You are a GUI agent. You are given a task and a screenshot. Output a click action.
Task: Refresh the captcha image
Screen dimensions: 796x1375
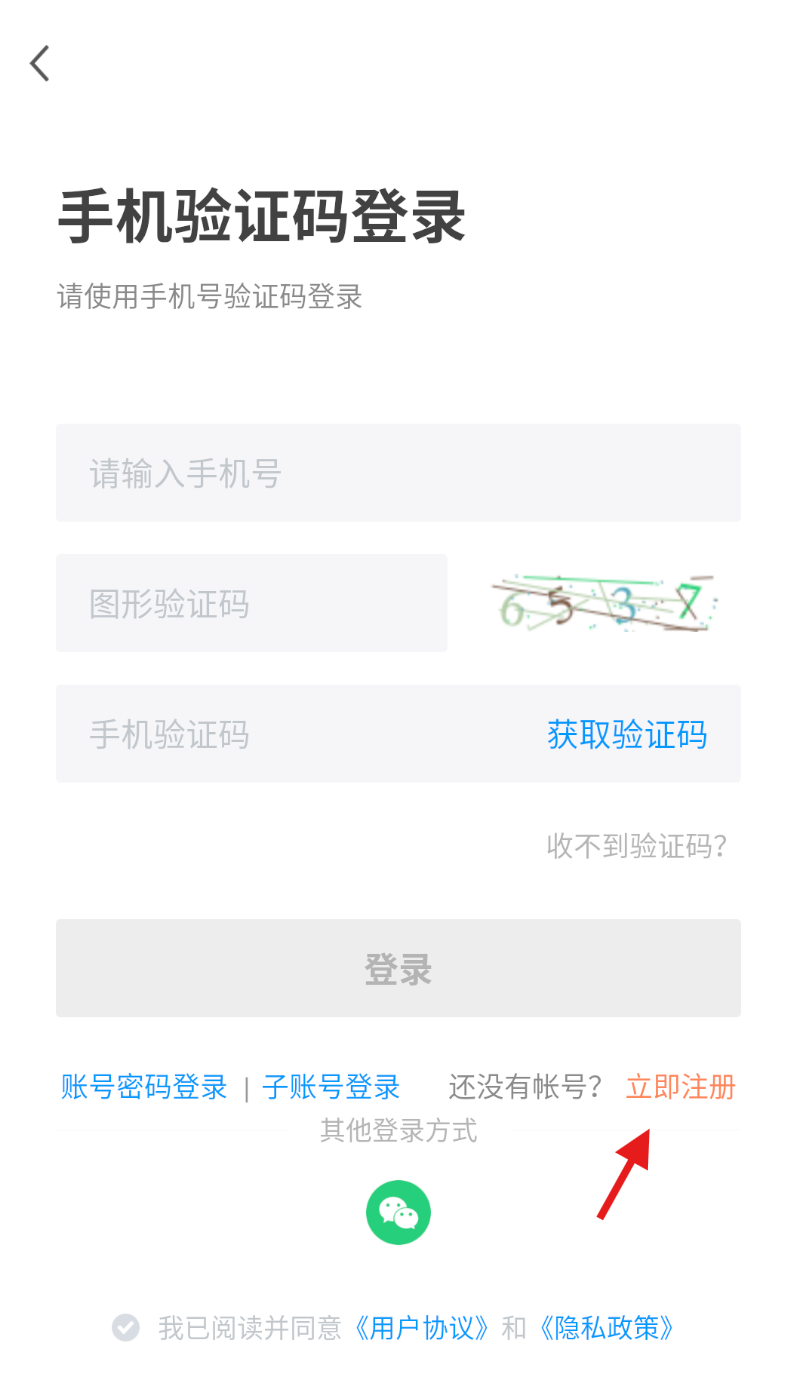tap(605, 604)
